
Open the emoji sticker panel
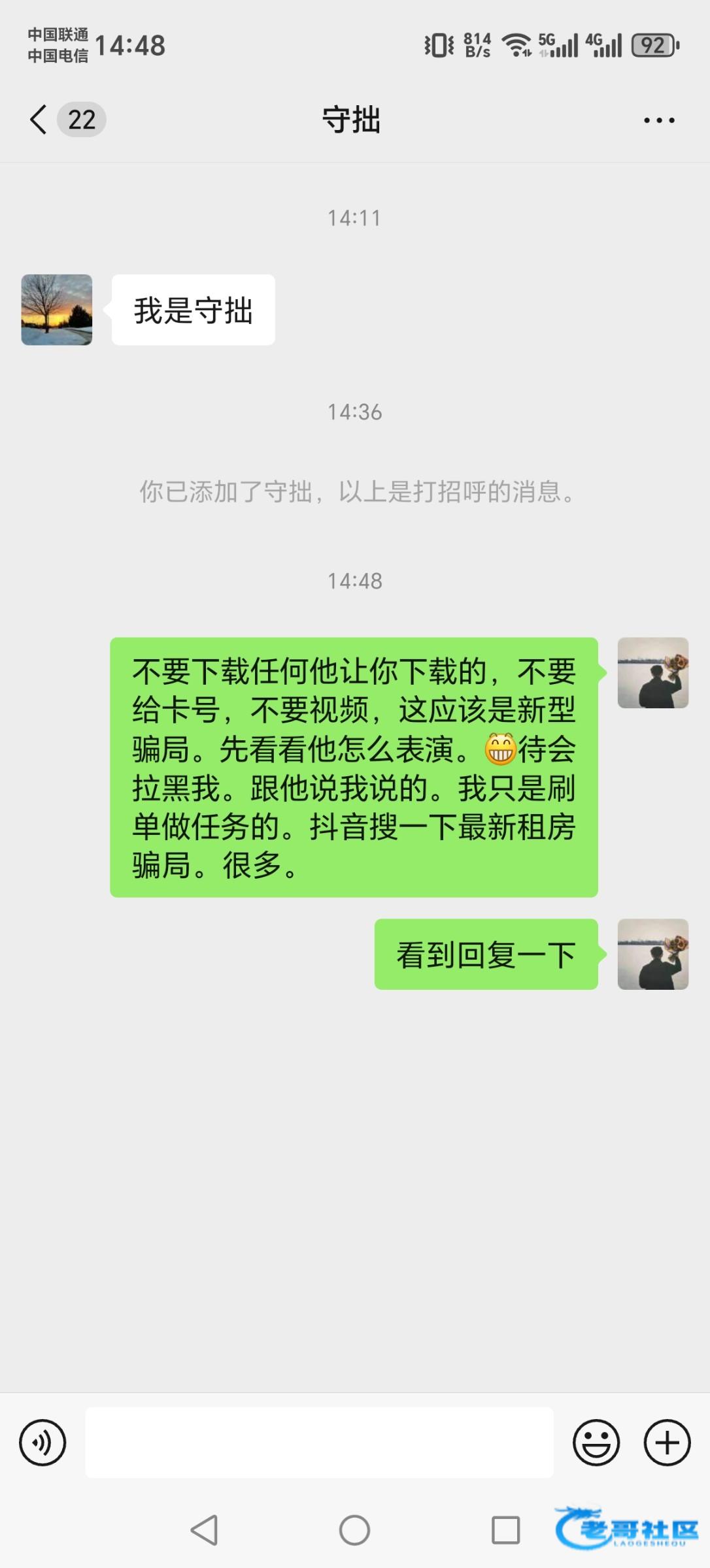click(596, 1442)
